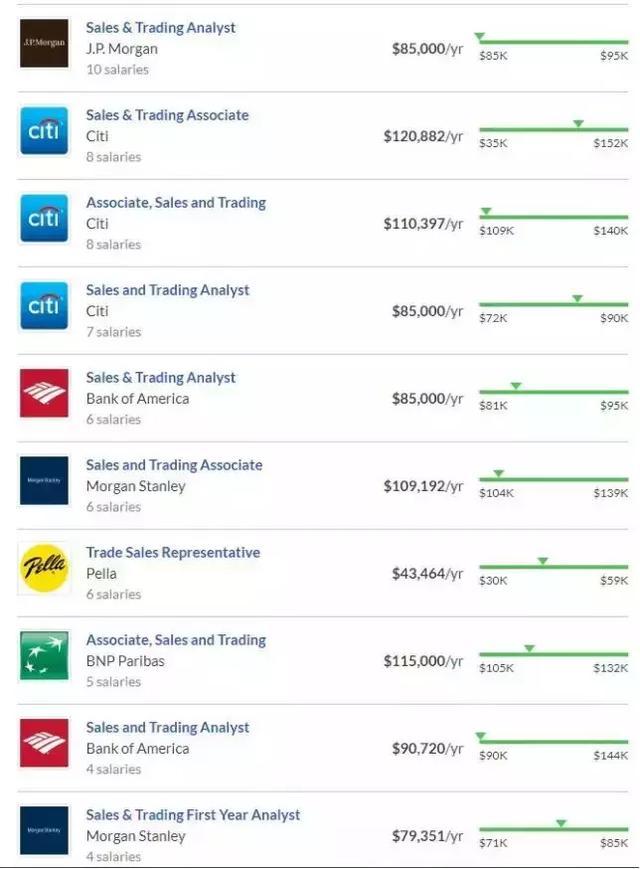Select Citi Sales and Trading Analyst row
This screenshot has width=640, height=869.
coord(167,290)
